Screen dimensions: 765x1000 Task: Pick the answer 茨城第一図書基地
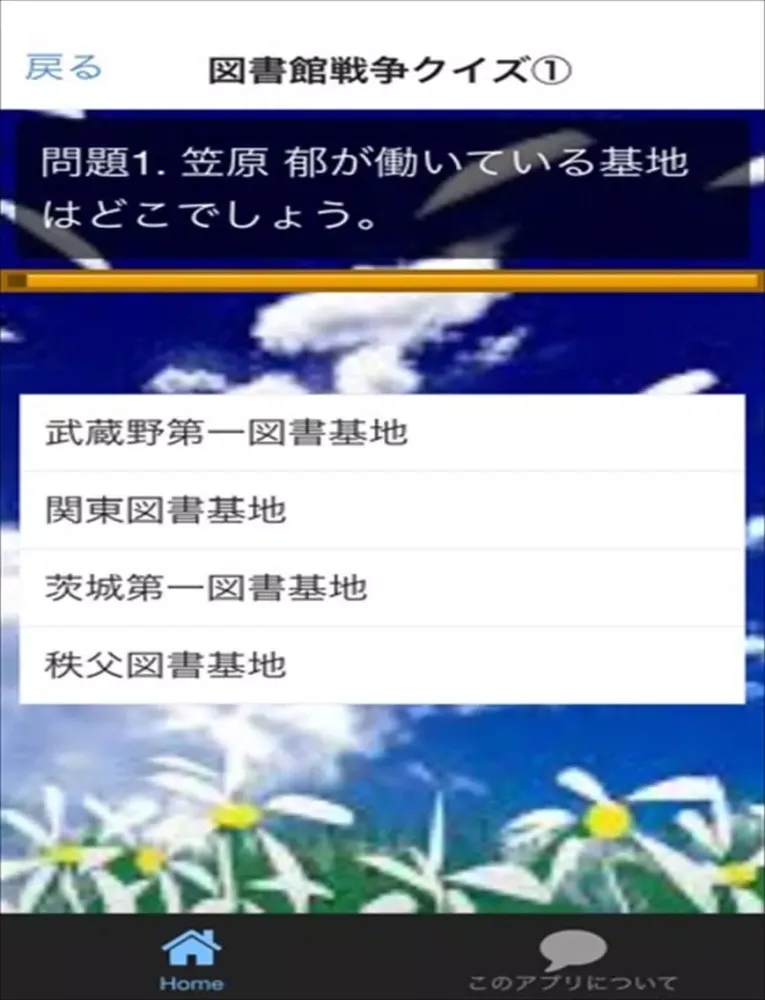click(x=382, y=588)
